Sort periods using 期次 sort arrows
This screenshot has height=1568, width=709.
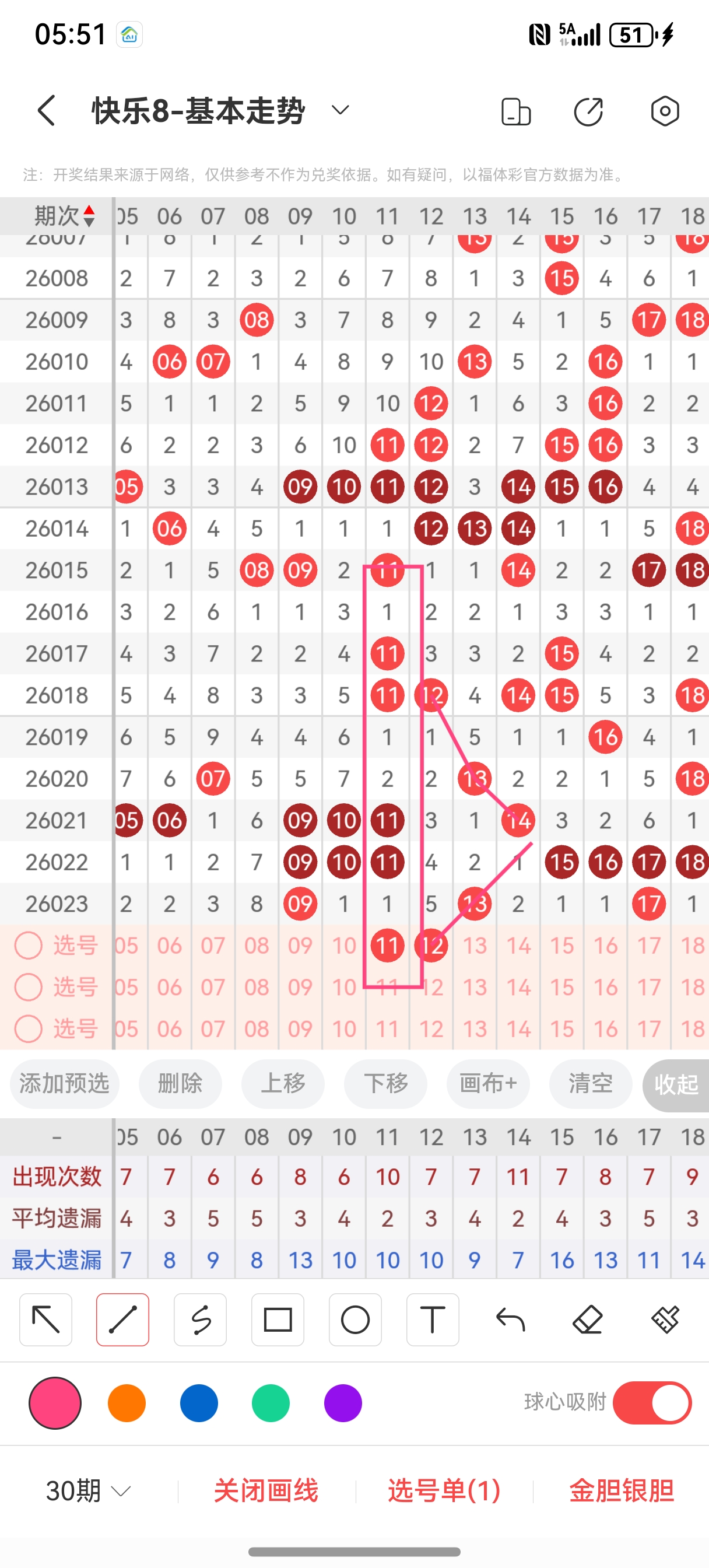(87, 214)
